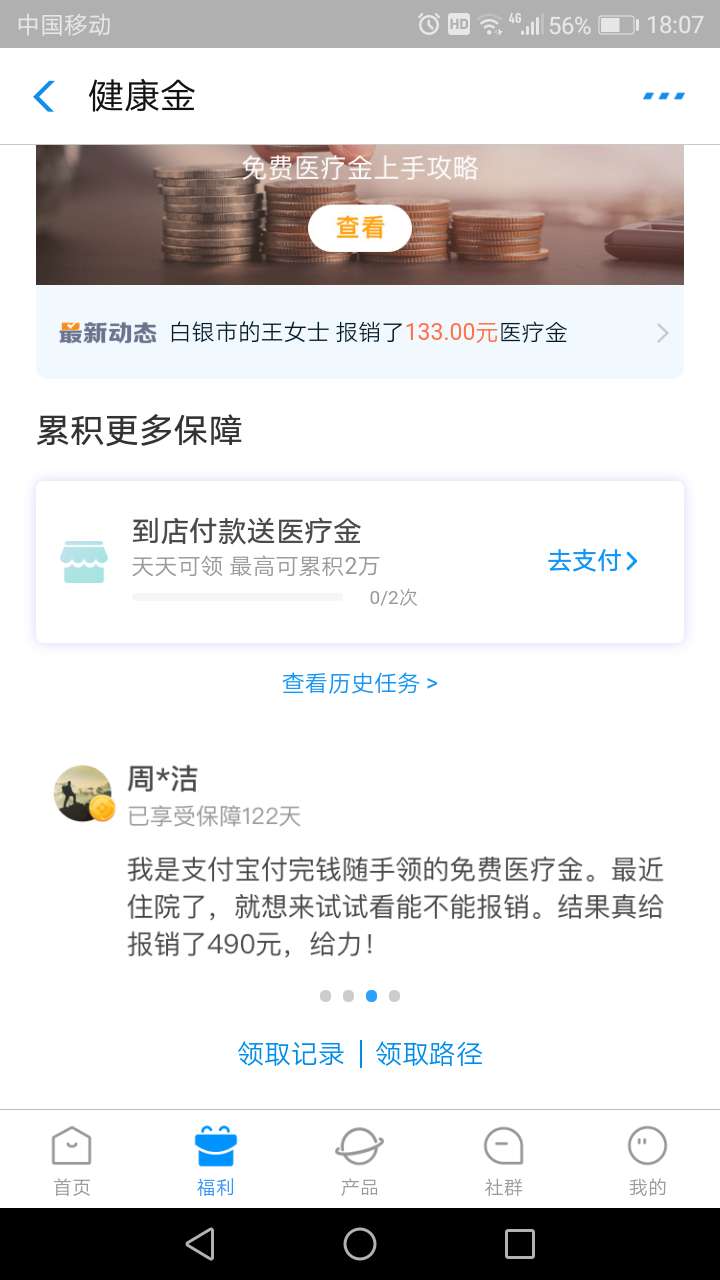Click the store icon on 到店付款送医疗金 card
720x1280 pixels.
coord(84,561)
